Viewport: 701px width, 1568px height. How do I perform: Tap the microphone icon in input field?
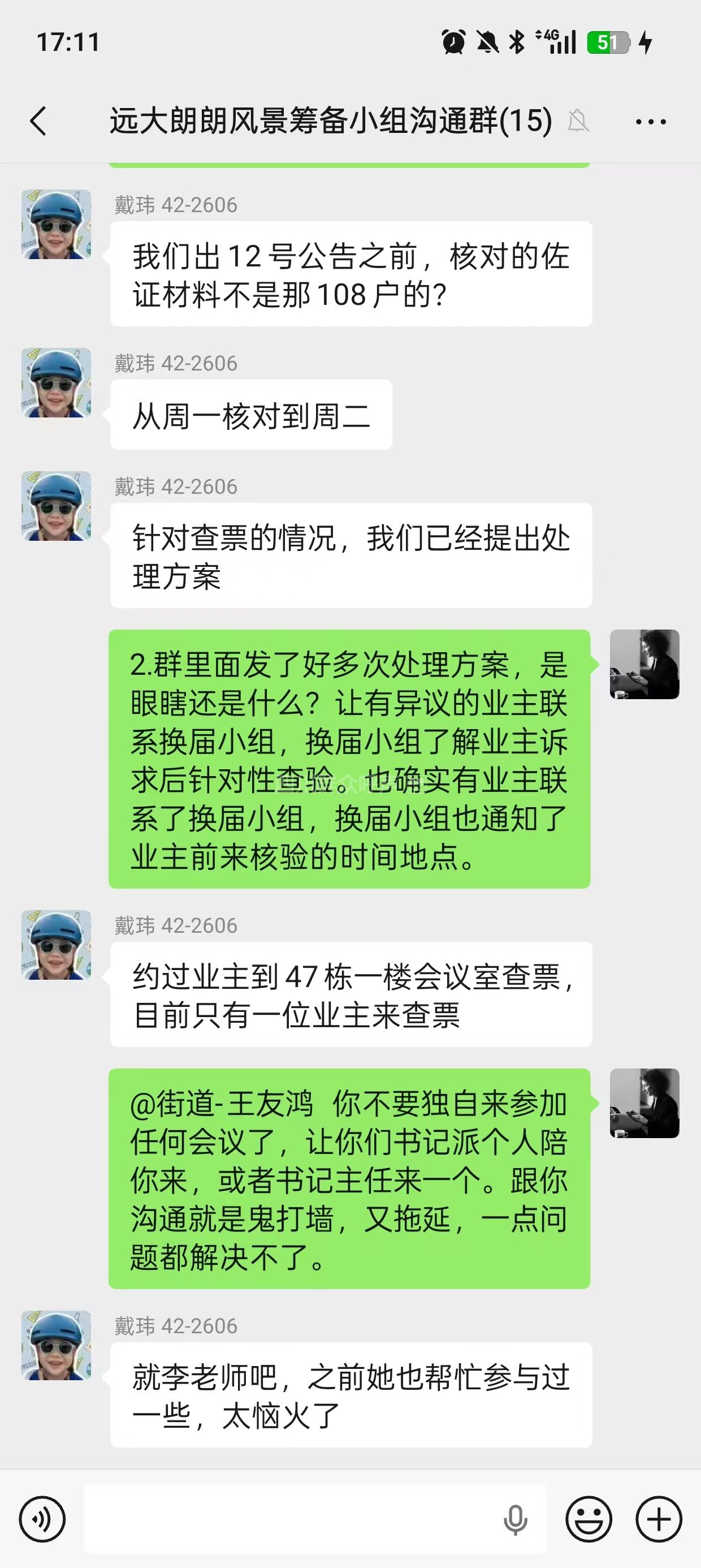pyautogui.click(x=516, y=1519)
